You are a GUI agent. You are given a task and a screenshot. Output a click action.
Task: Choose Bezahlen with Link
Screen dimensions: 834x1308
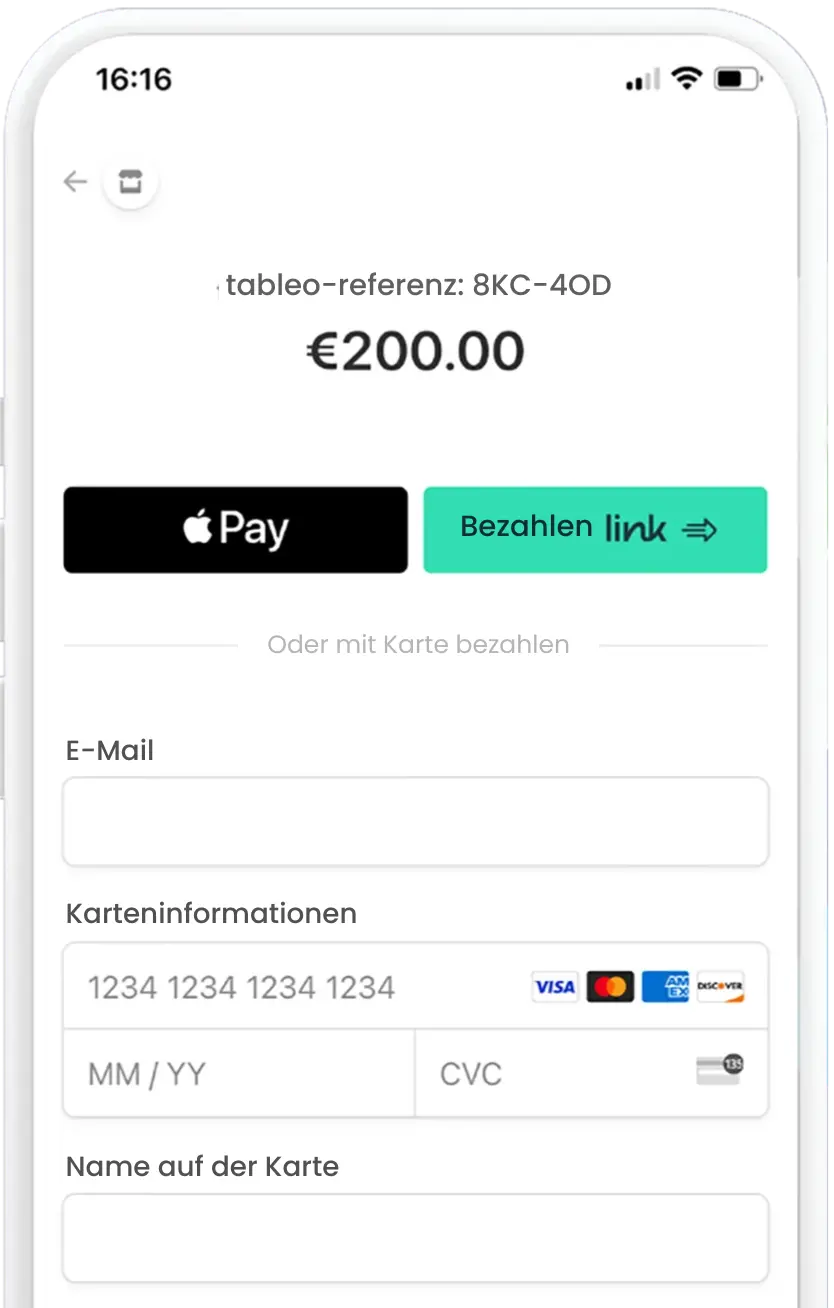tap(595, 530)
